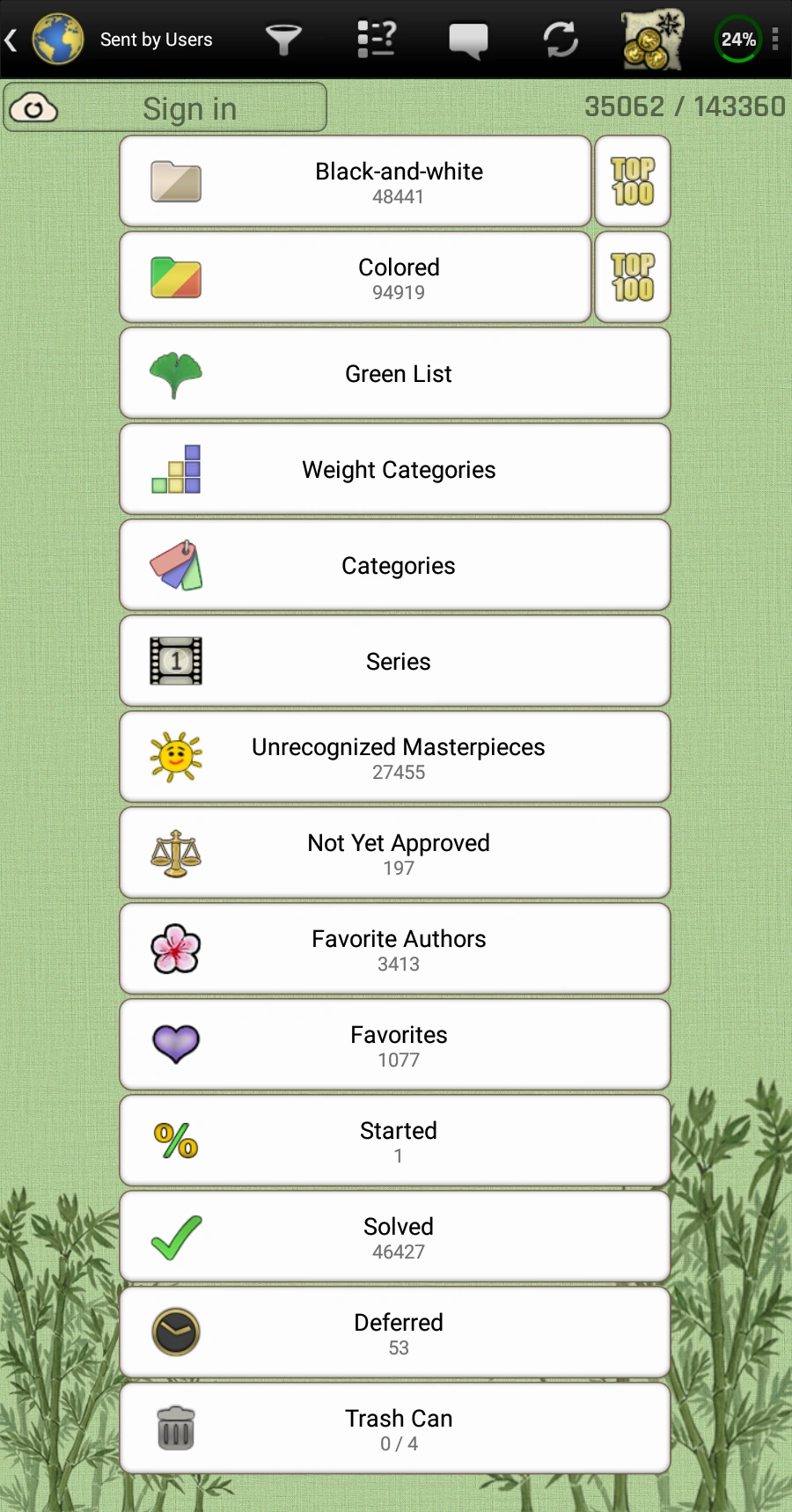Image resolution: width=792 pixels, height=1512 pixels.
Task: Open Solved puzzles list
Action: click(395, 1237)
